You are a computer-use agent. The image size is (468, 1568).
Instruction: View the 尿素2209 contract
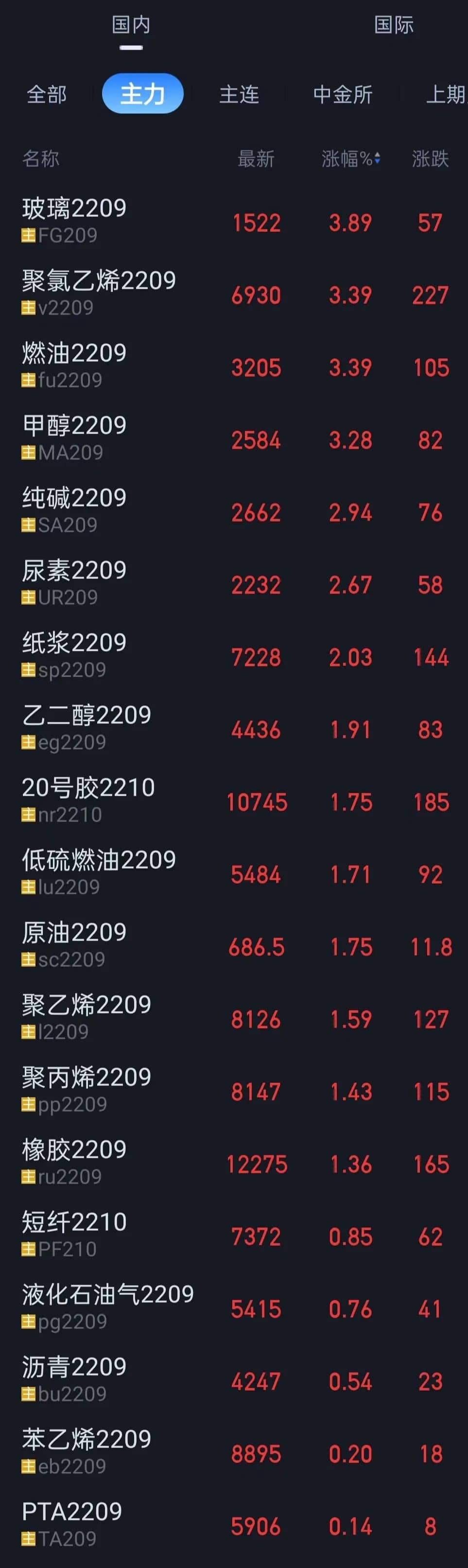pos(74,582)
